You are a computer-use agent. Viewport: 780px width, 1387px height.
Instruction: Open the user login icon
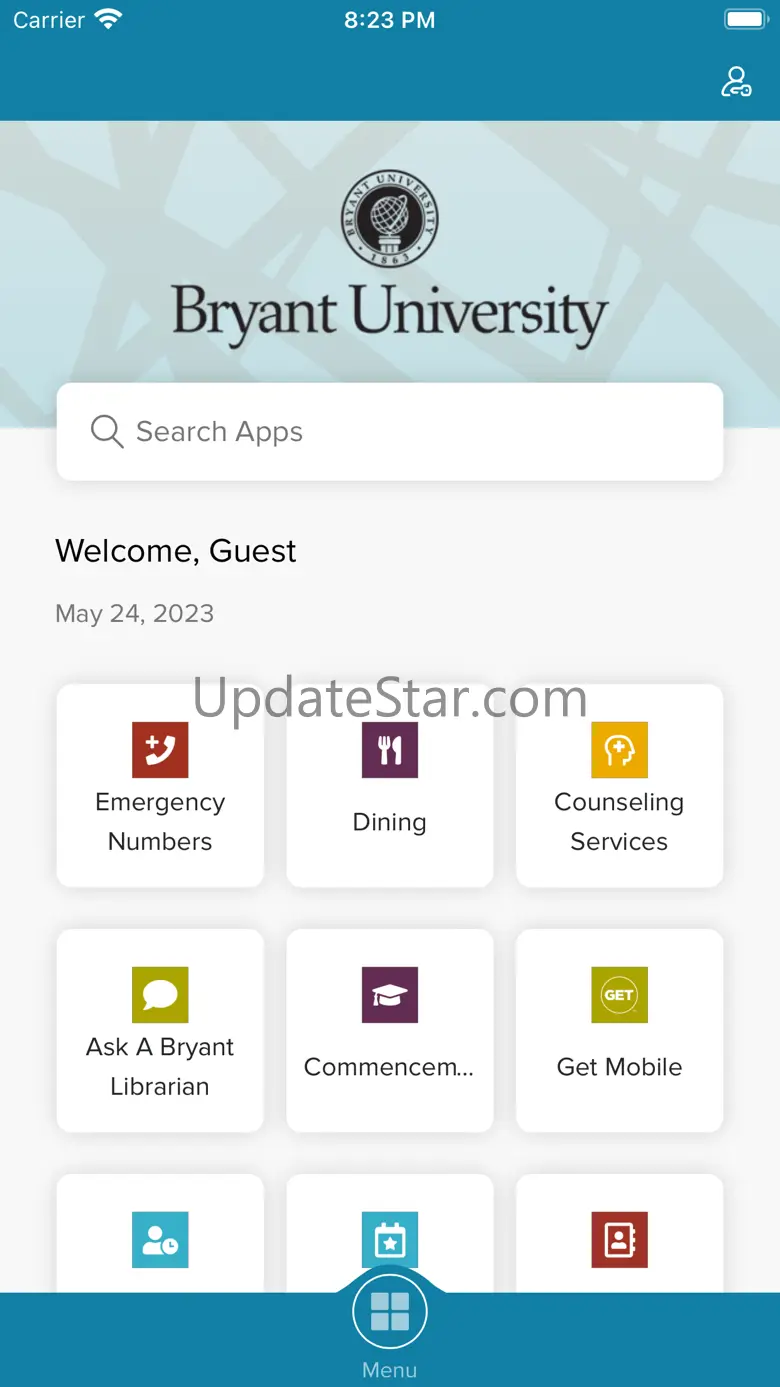pos(736,83)
